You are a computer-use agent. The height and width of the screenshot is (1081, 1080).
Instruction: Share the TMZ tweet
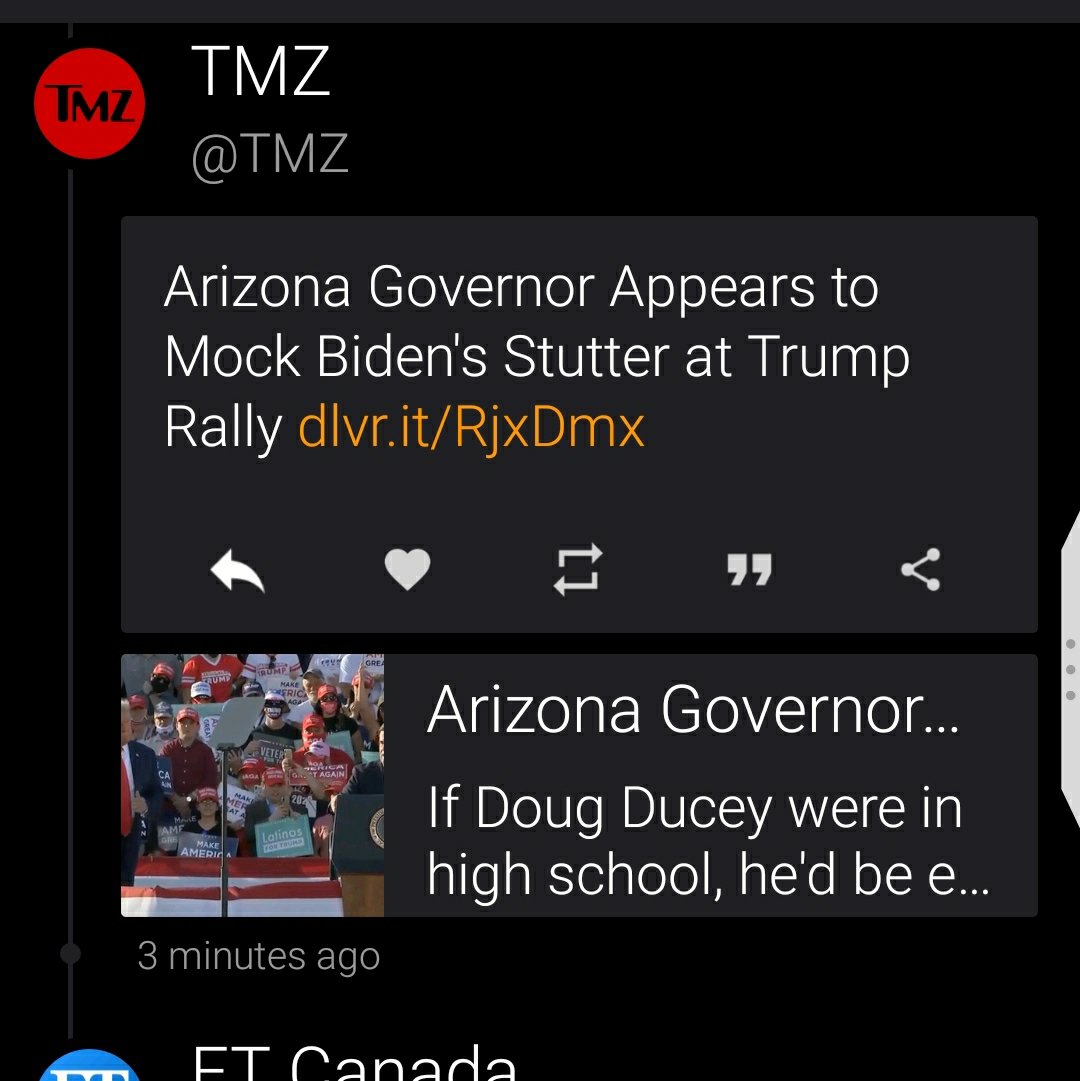click(x=920, y=570)
